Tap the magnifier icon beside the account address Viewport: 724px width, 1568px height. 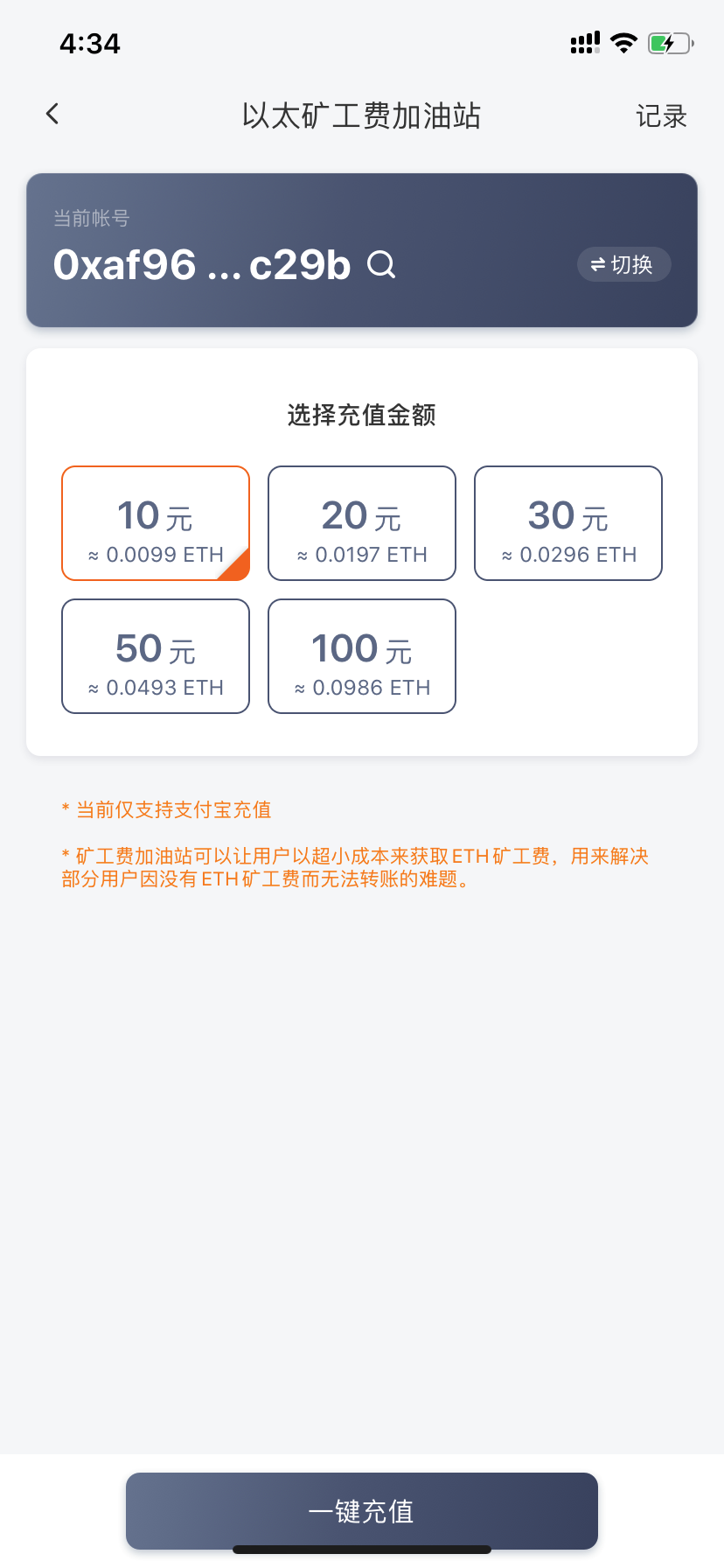pos(381,264)
